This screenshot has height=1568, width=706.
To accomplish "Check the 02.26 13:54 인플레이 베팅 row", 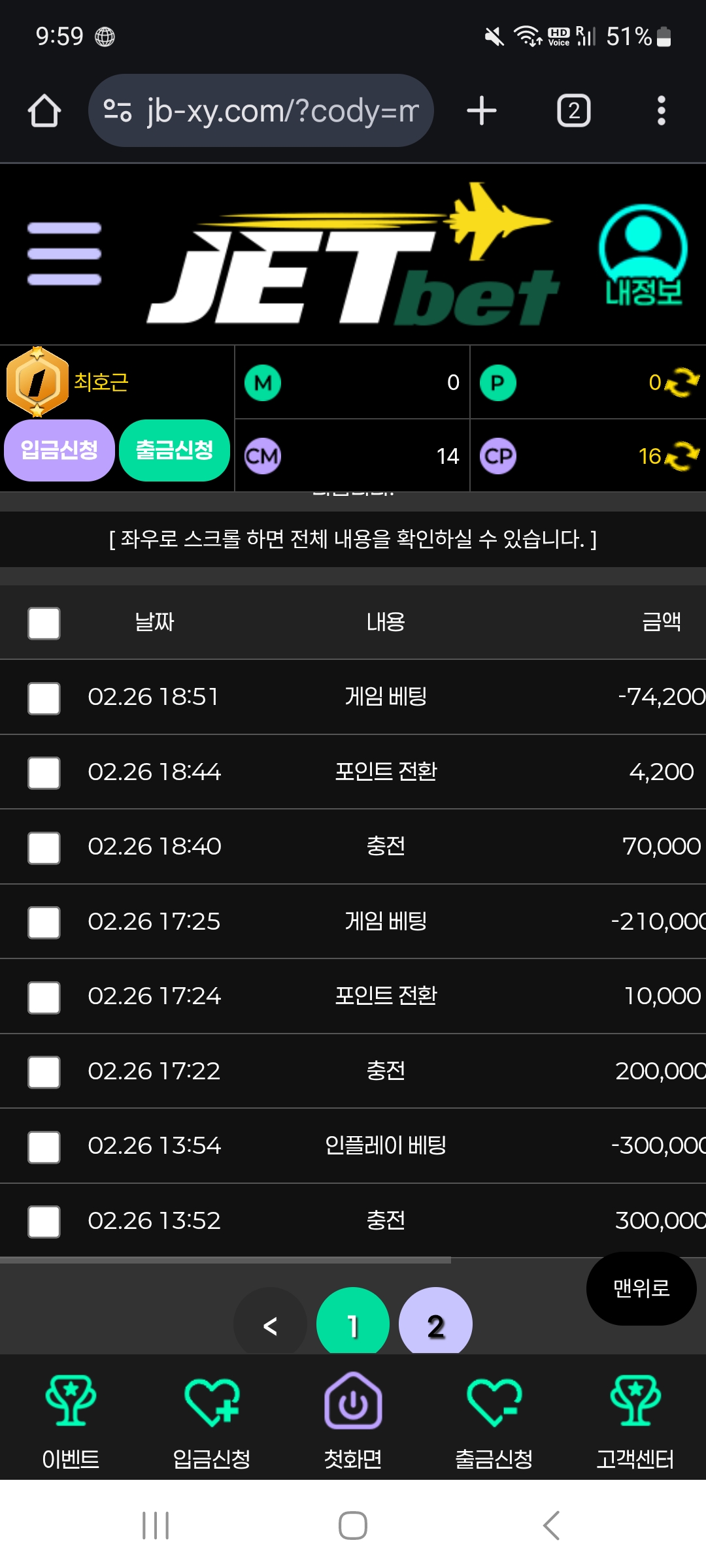I will click(x=44, y=1147).
